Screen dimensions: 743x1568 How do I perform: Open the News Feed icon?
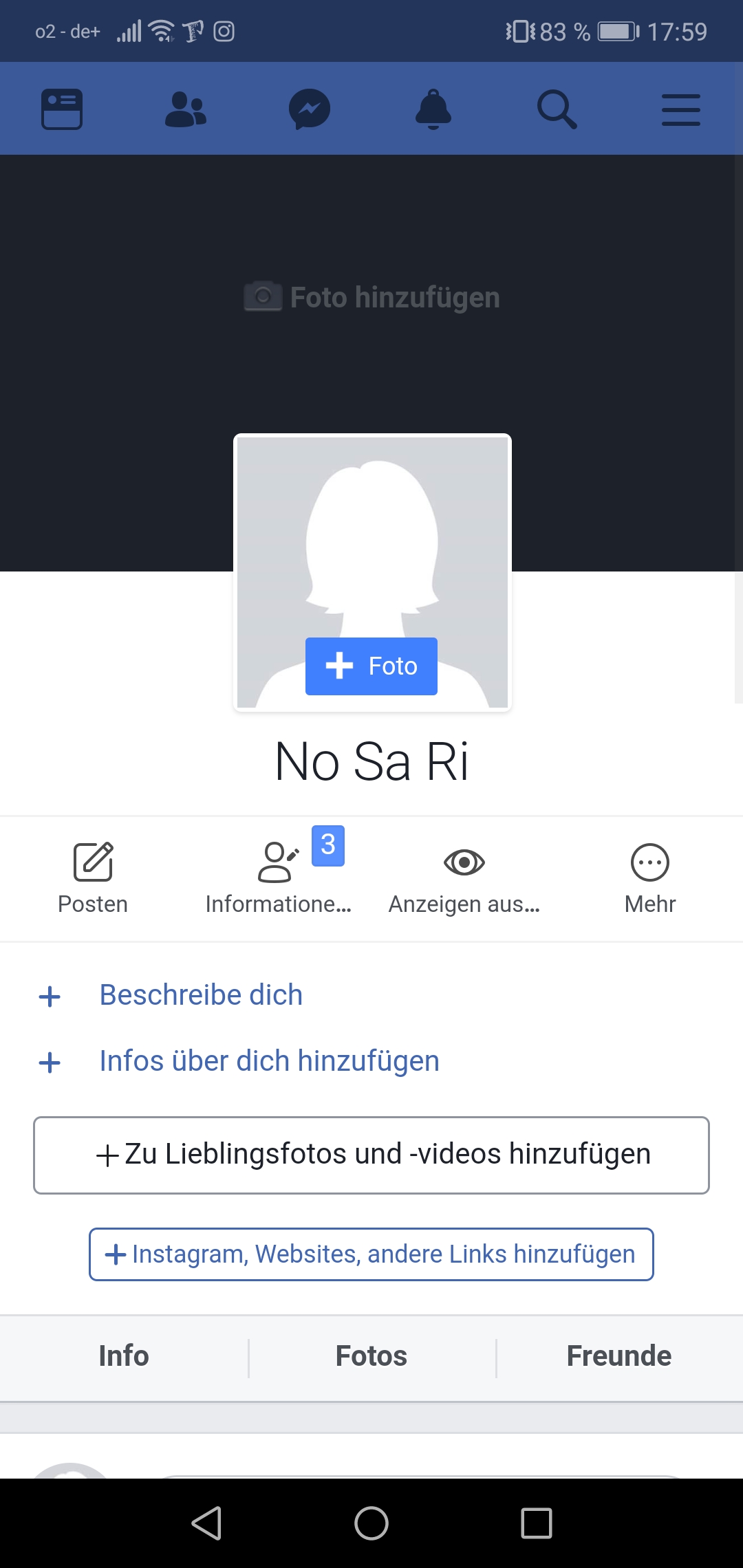coord(62,108)
